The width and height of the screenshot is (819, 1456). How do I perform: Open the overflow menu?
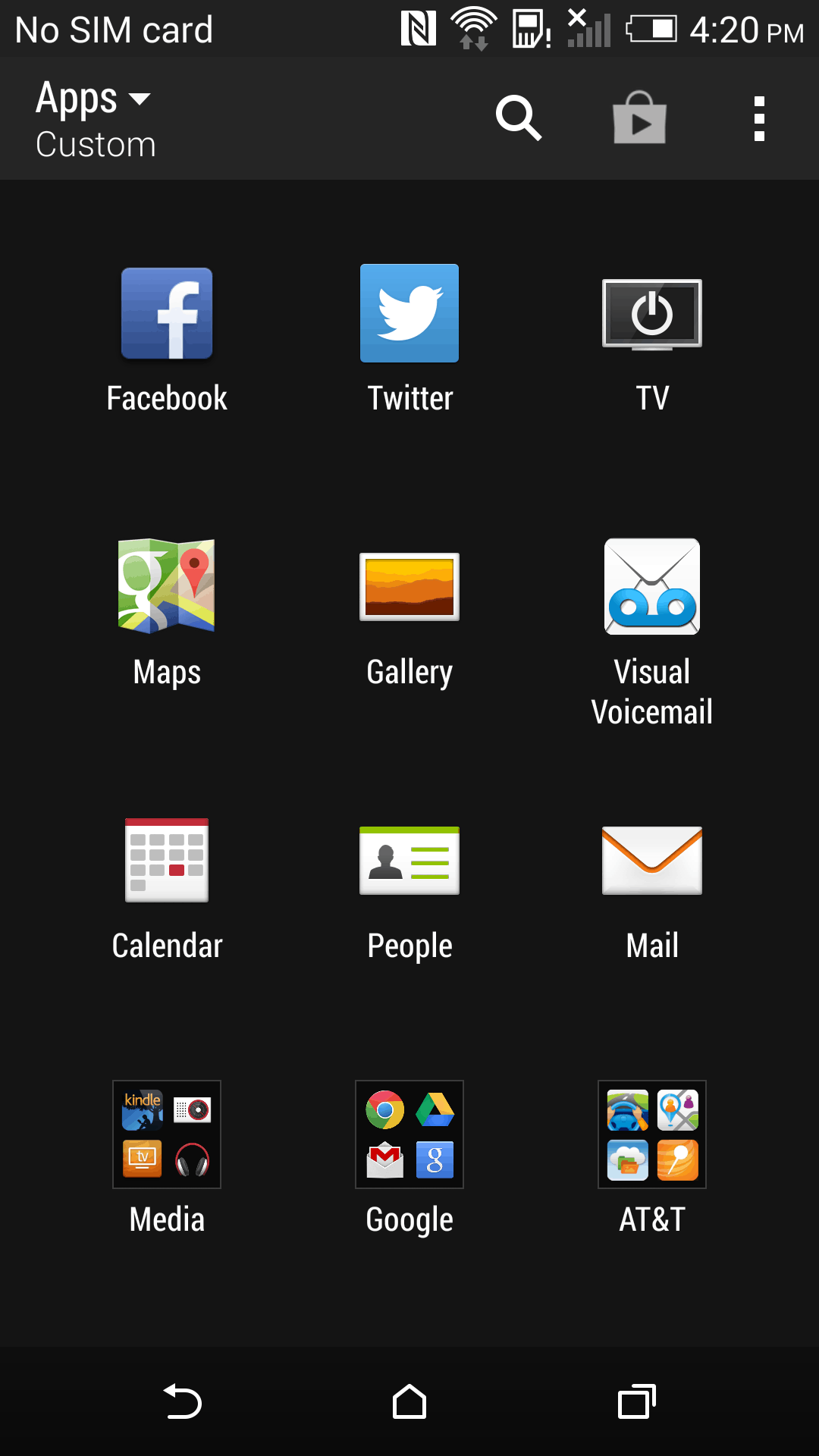point(759,118)
